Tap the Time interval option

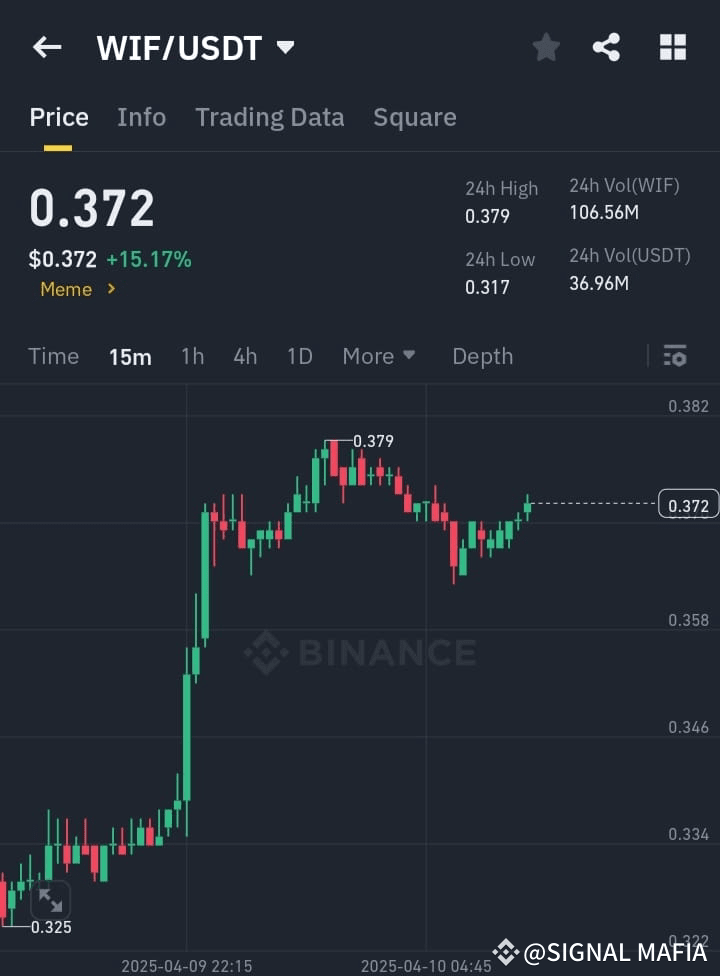point(53,356)
